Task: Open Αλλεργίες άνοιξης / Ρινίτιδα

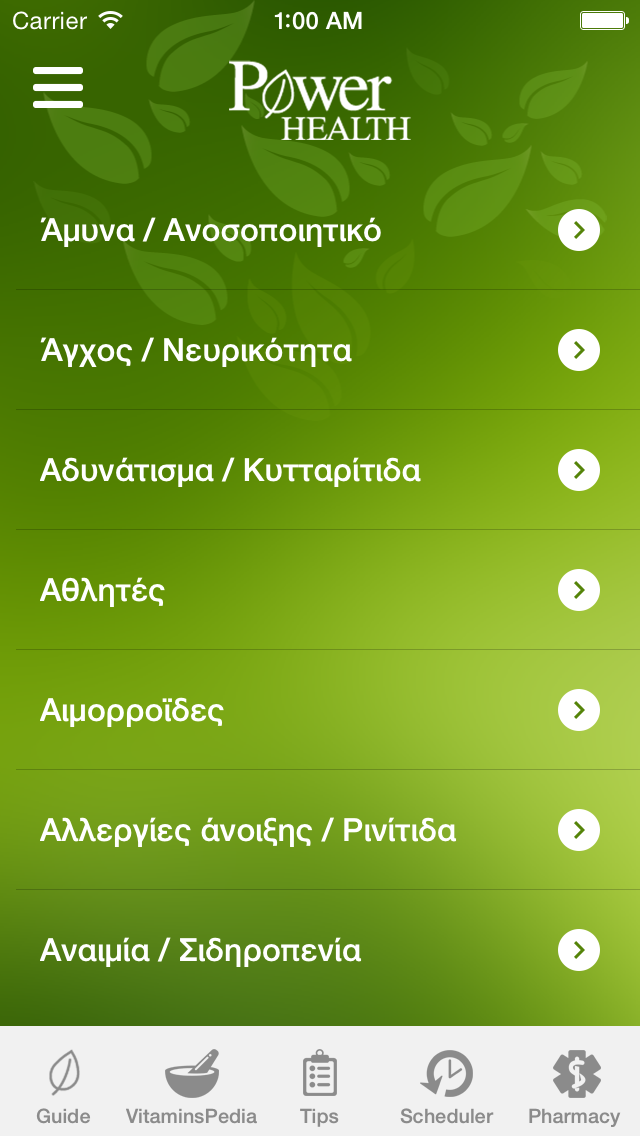Action: pos(320,830)
